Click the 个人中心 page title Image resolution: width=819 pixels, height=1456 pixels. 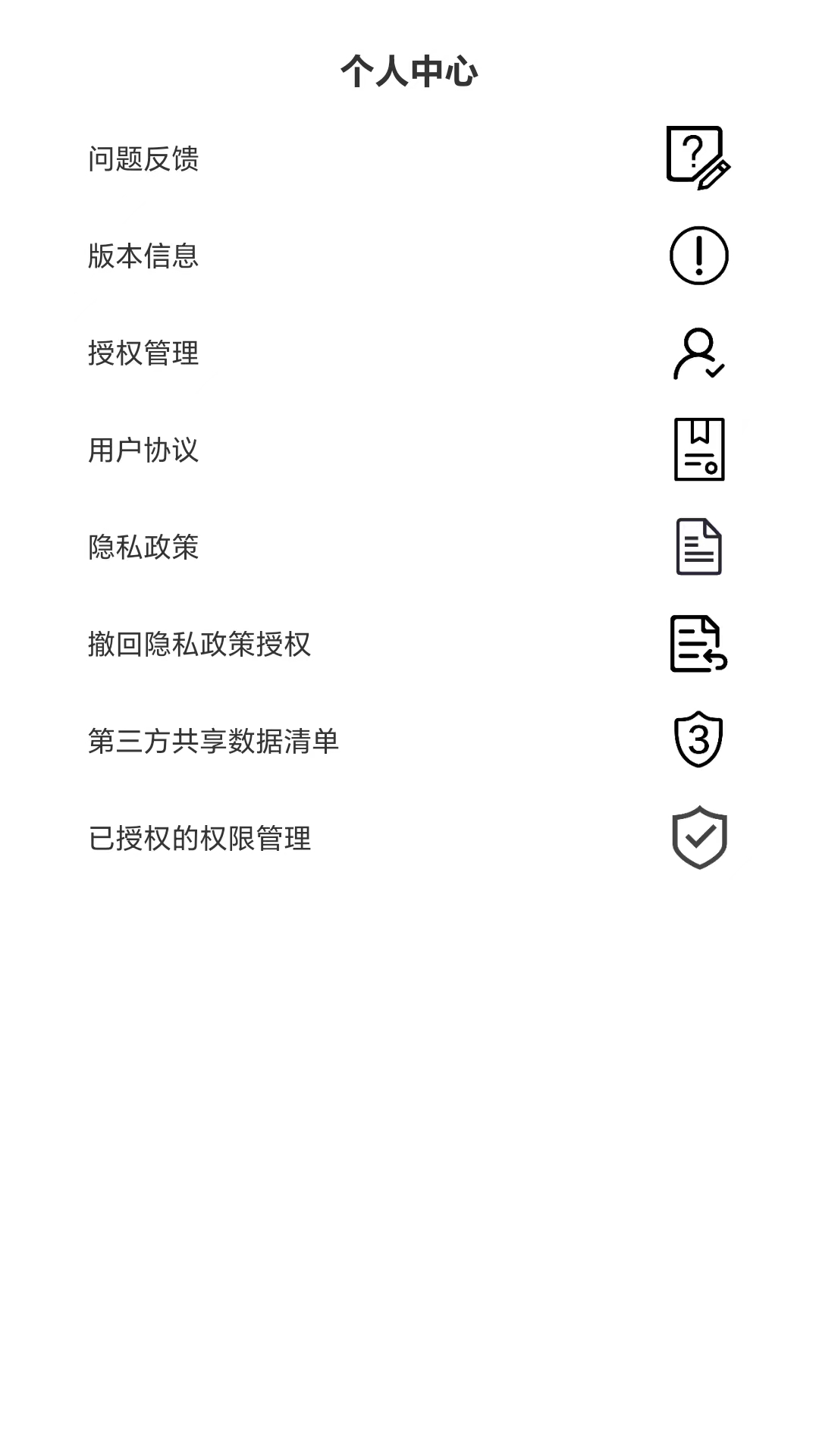coord(409,70)
